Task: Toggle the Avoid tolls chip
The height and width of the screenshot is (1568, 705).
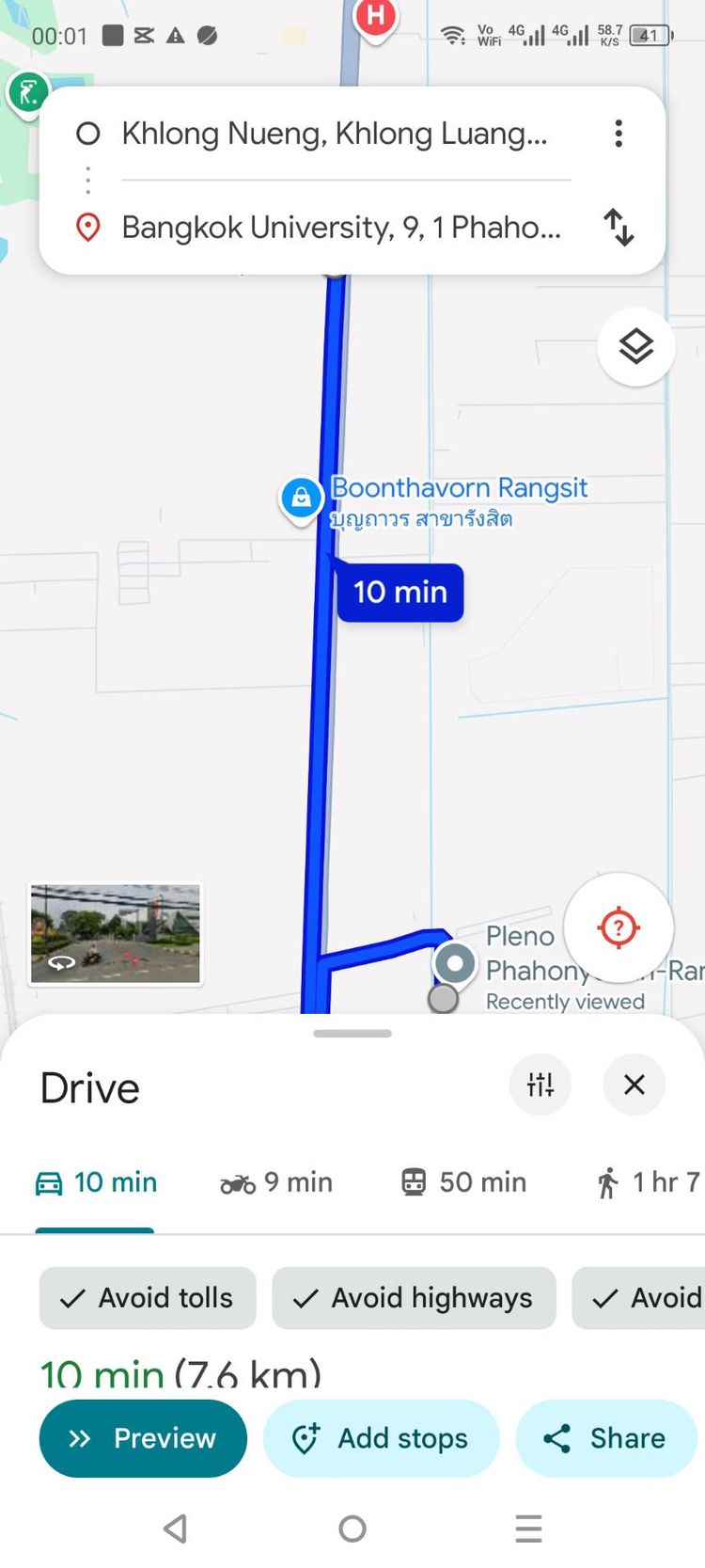Action: pos(148,1298)
